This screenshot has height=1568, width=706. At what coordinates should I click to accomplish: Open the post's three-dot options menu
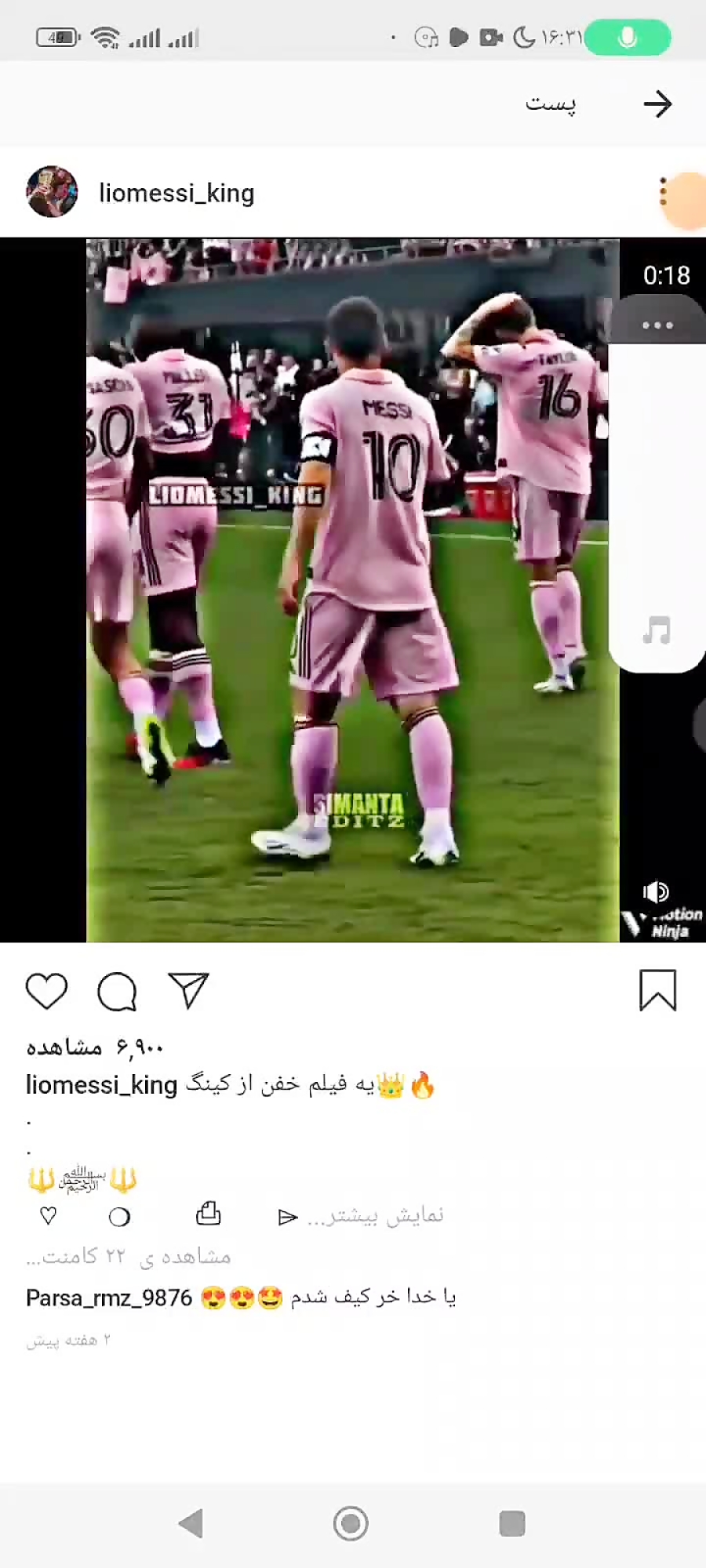click(x=664, y=191)
